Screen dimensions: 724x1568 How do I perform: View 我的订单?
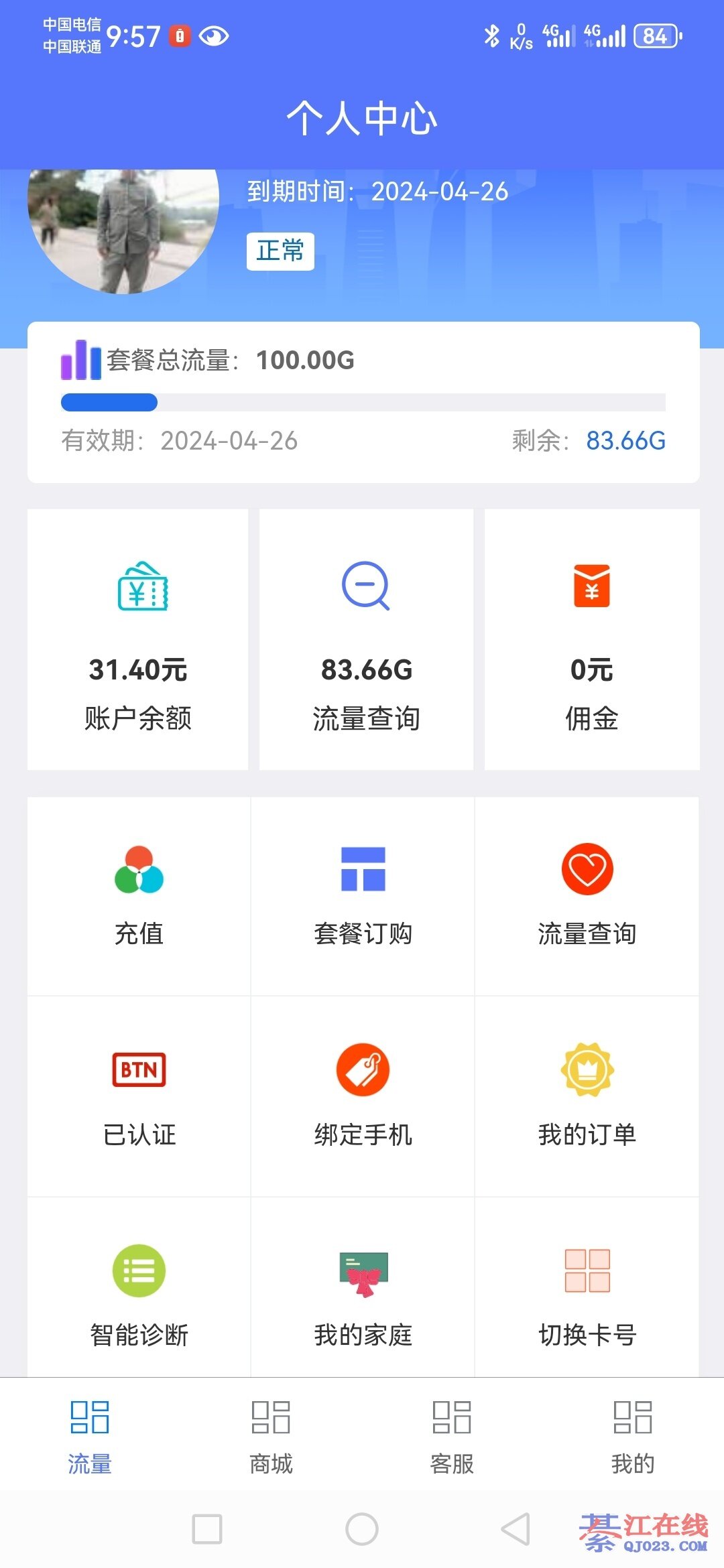point(587,1096)
